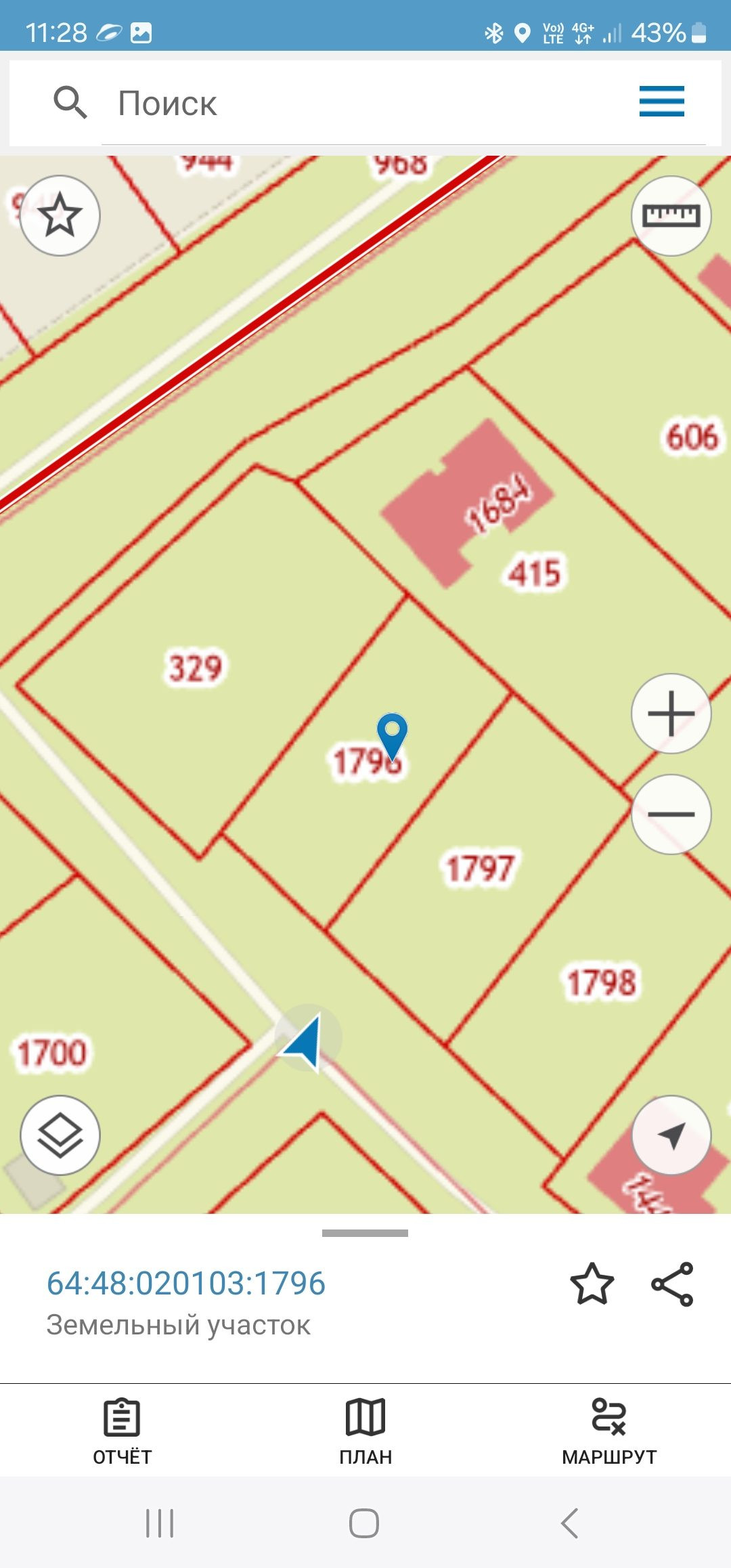Open favorites with the map star button
Screen dimensions: 731x1568
click(x=60, y=216)
